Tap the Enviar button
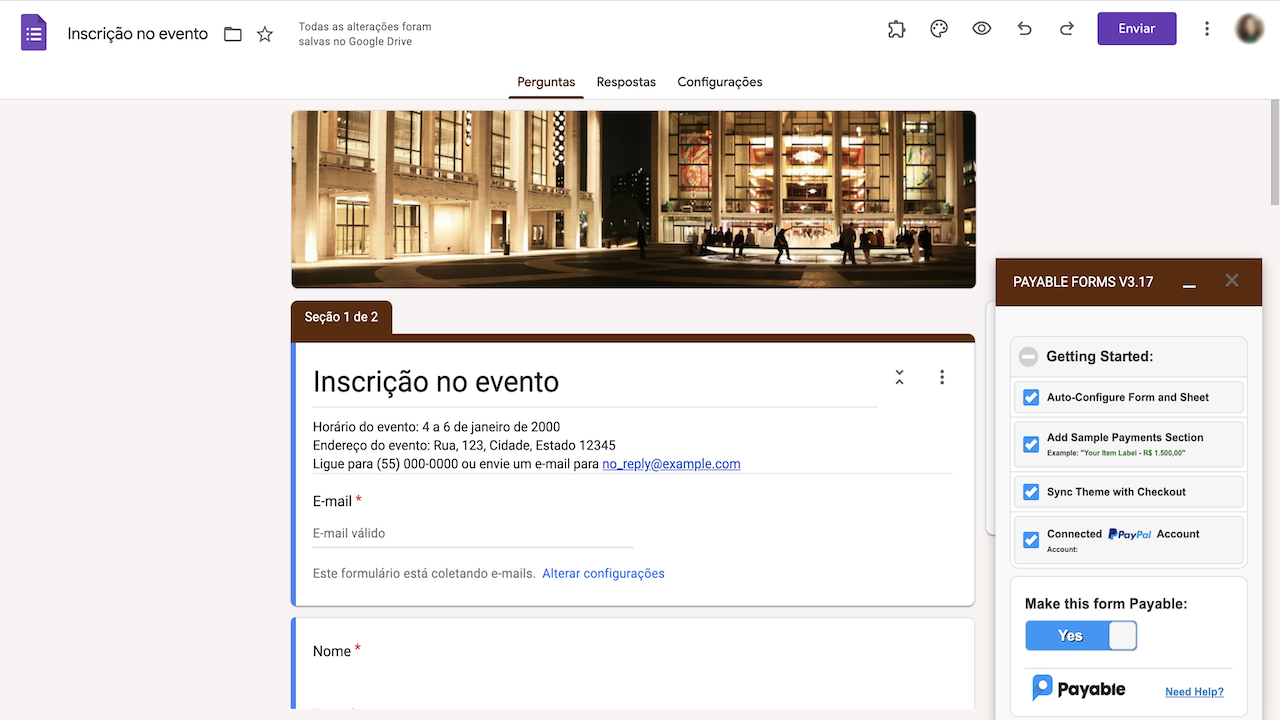 pos(1136,29)
